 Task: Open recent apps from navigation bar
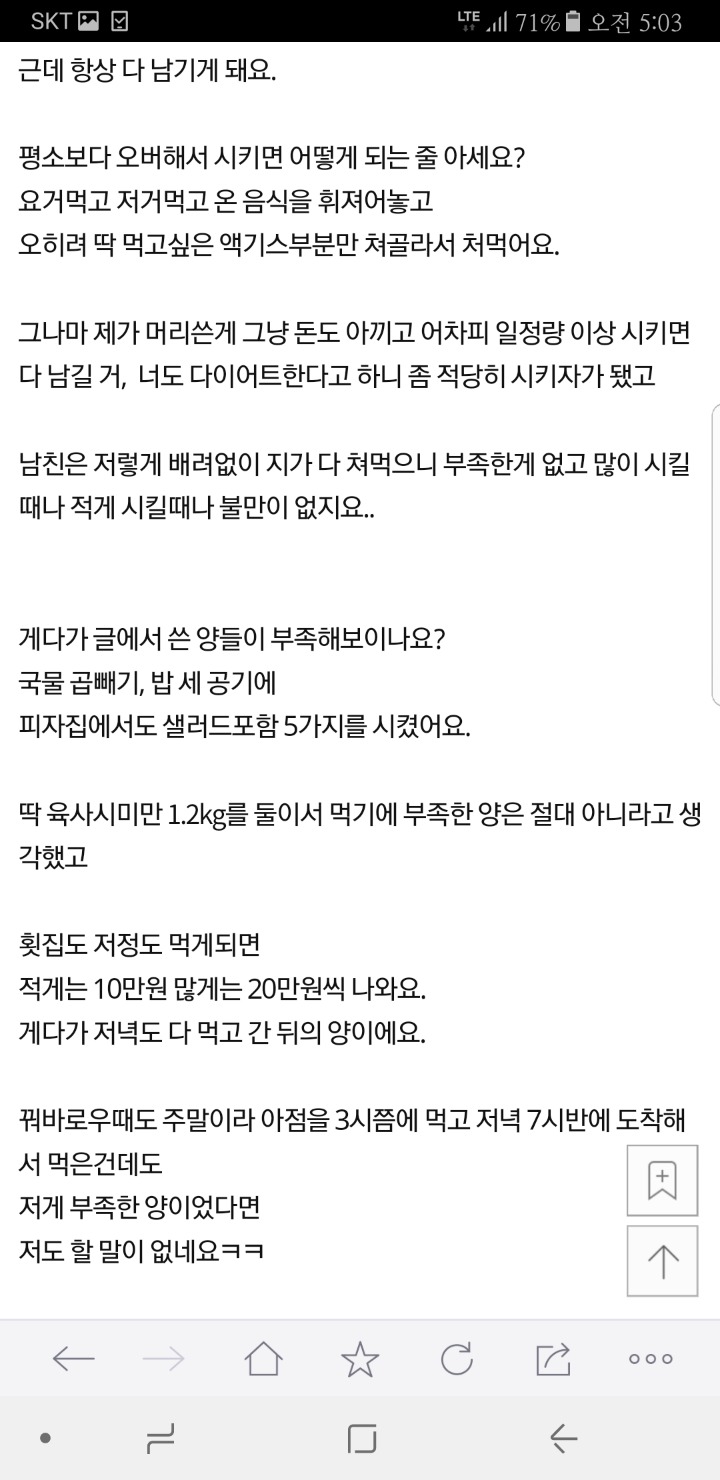pyautogui.click(x=159, y=1438)
